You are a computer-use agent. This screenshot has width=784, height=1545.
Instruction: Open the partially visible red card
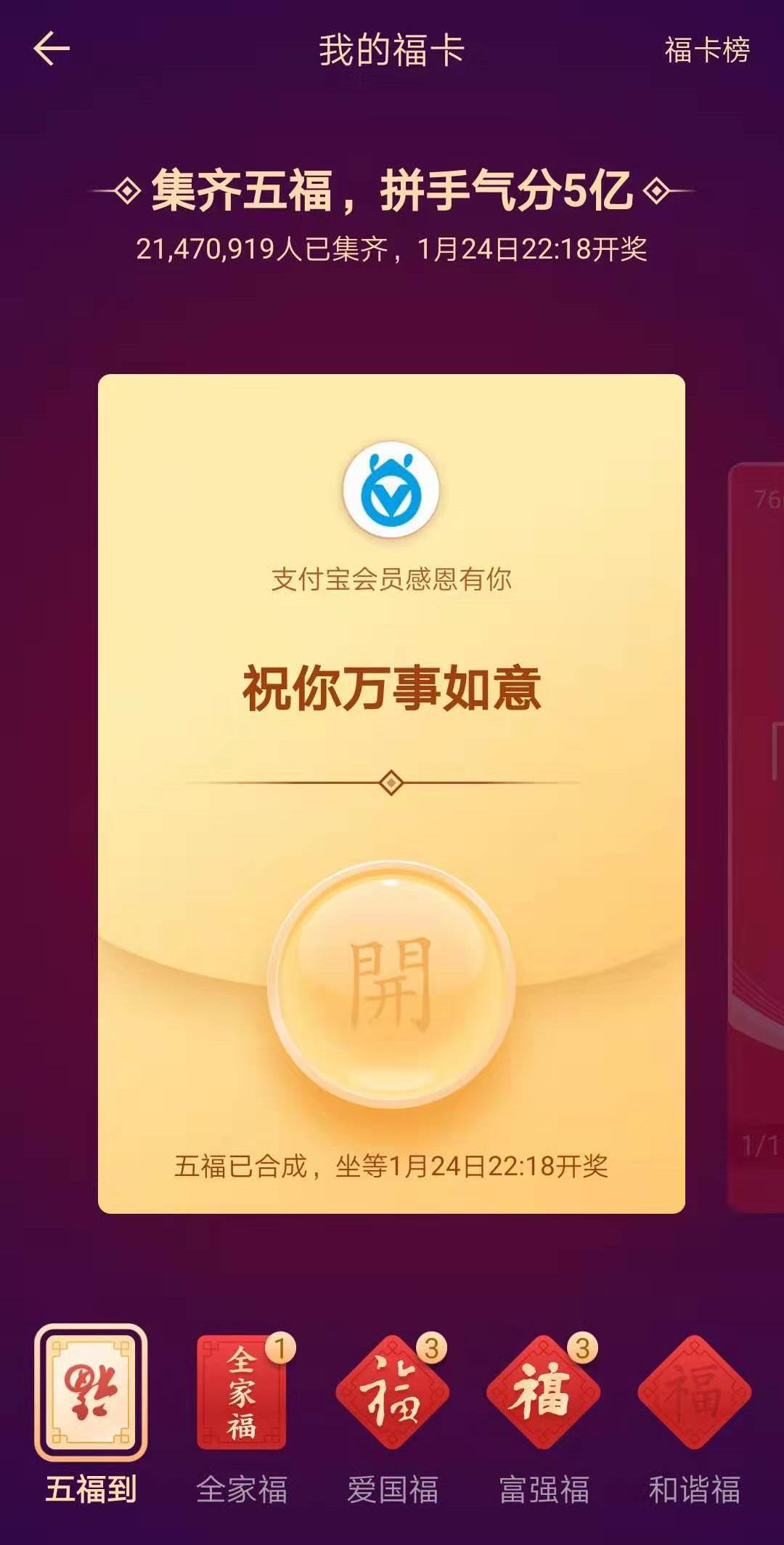(757, 835)
